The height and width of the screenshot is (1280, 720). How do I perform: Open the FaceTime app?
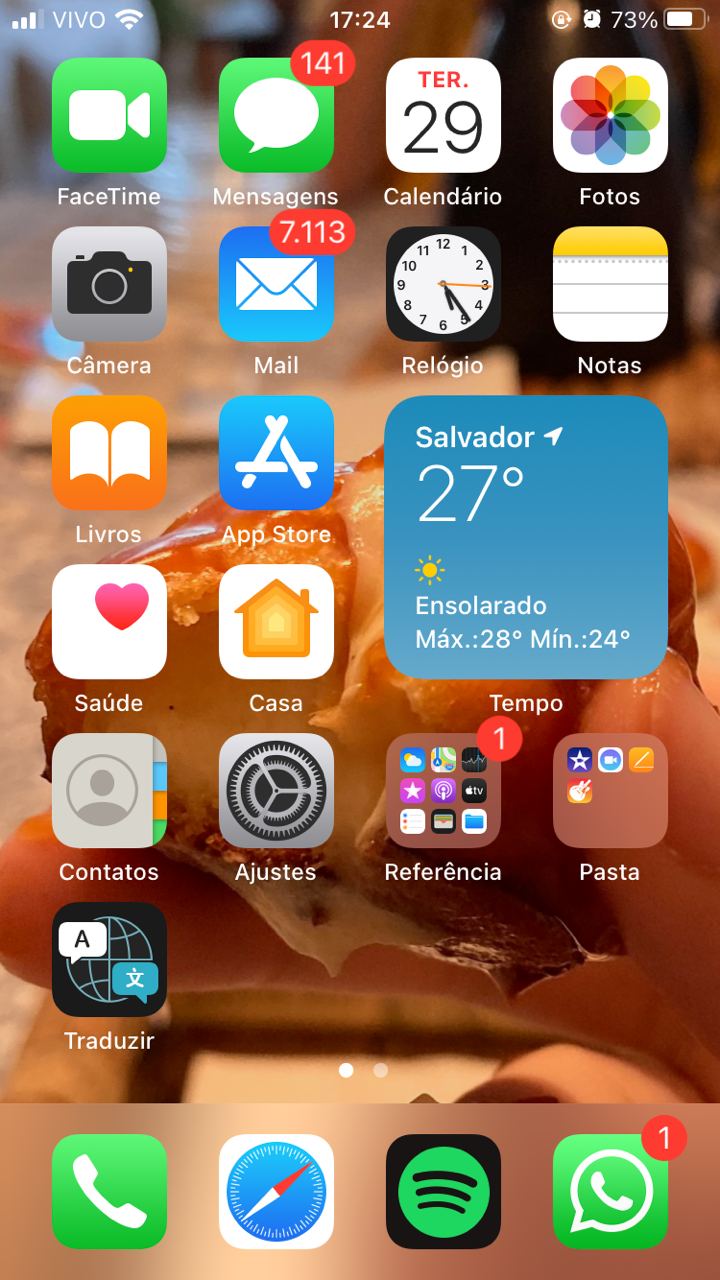pyautogui.click(x=109, y=115)
